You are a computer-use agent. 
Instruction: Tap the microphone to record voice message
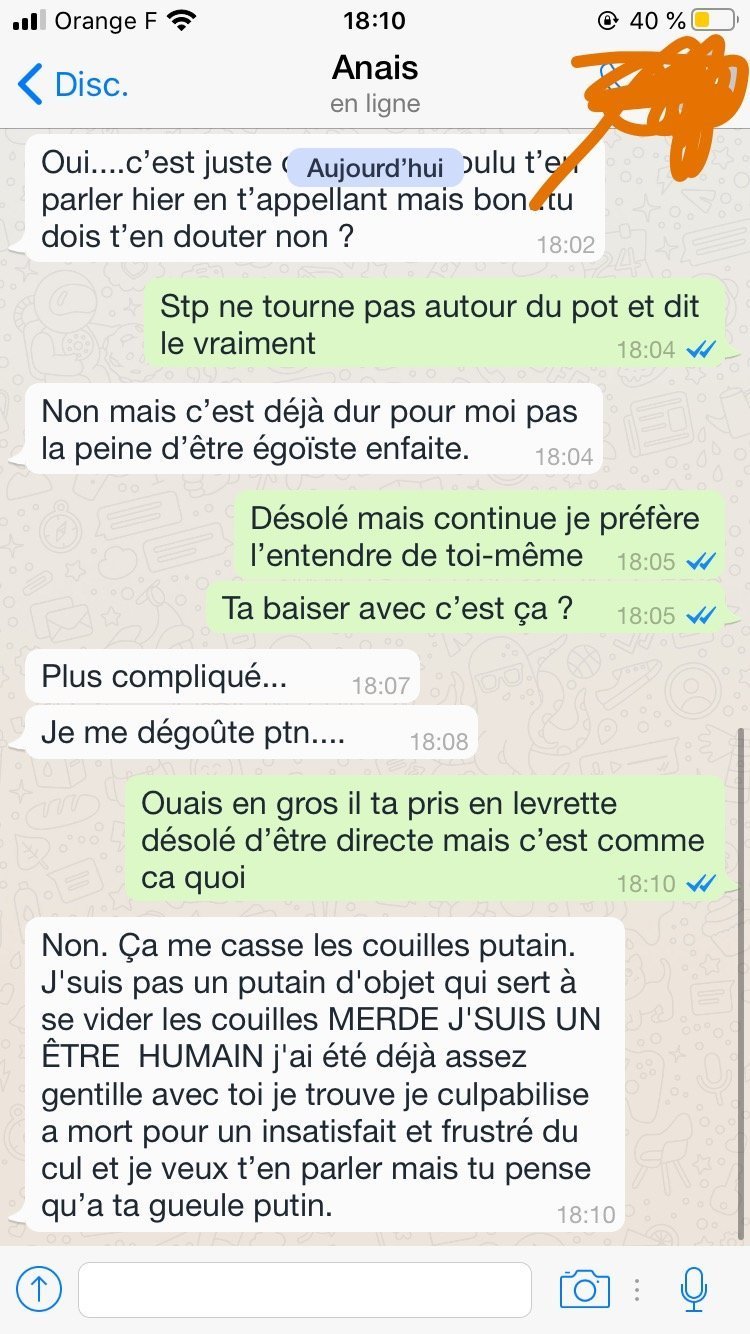pyautogui.click(x=693, y=1289)
